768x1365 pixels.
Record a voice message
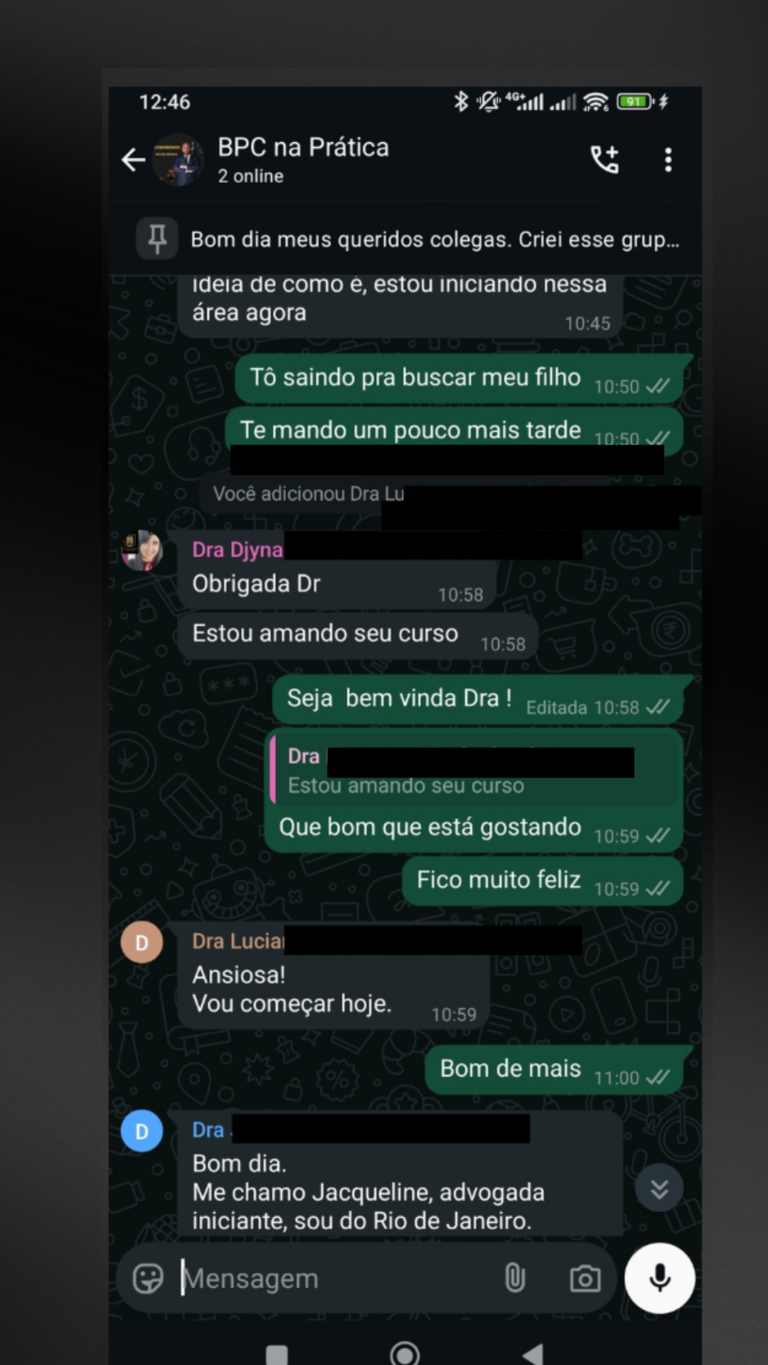click(660, 1278)
